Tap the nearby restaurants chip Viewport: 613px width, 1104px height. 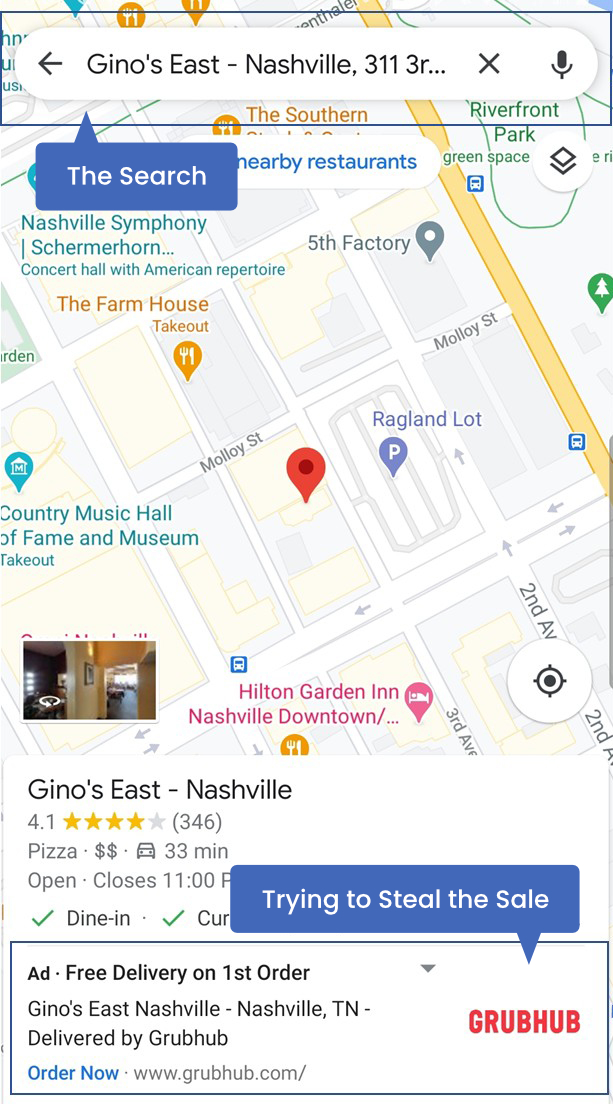tap(328, 162)
